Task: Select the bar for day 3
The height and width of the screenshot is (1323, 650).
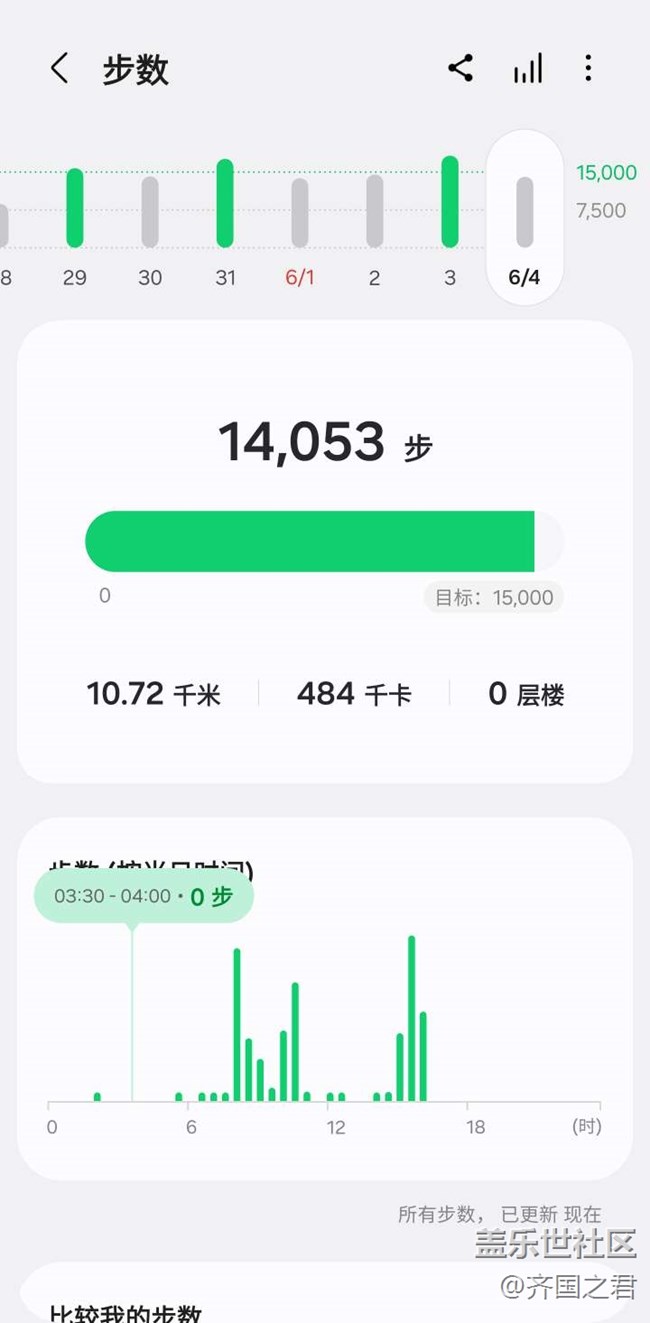Action: 450,202
